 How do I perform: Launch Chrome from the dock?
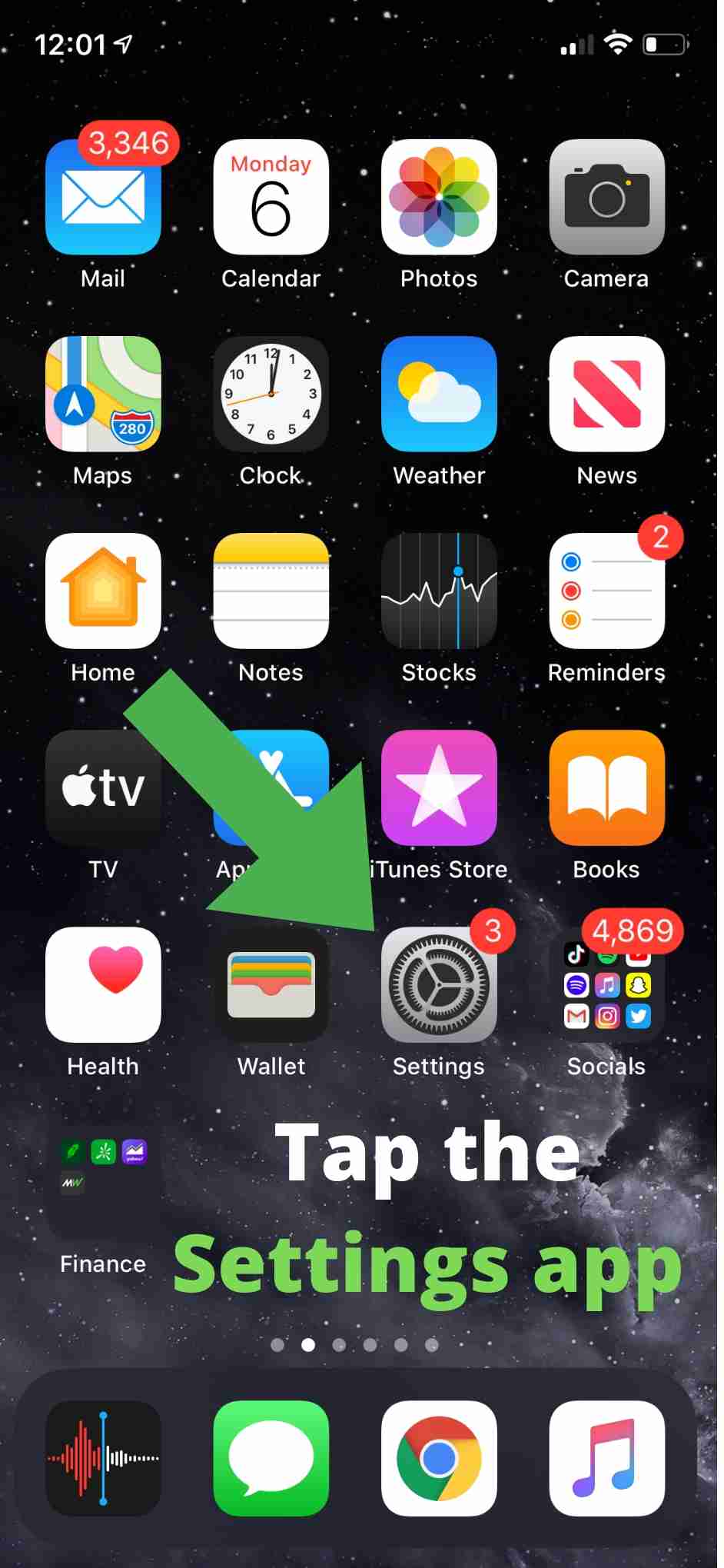coord(439,1458)
